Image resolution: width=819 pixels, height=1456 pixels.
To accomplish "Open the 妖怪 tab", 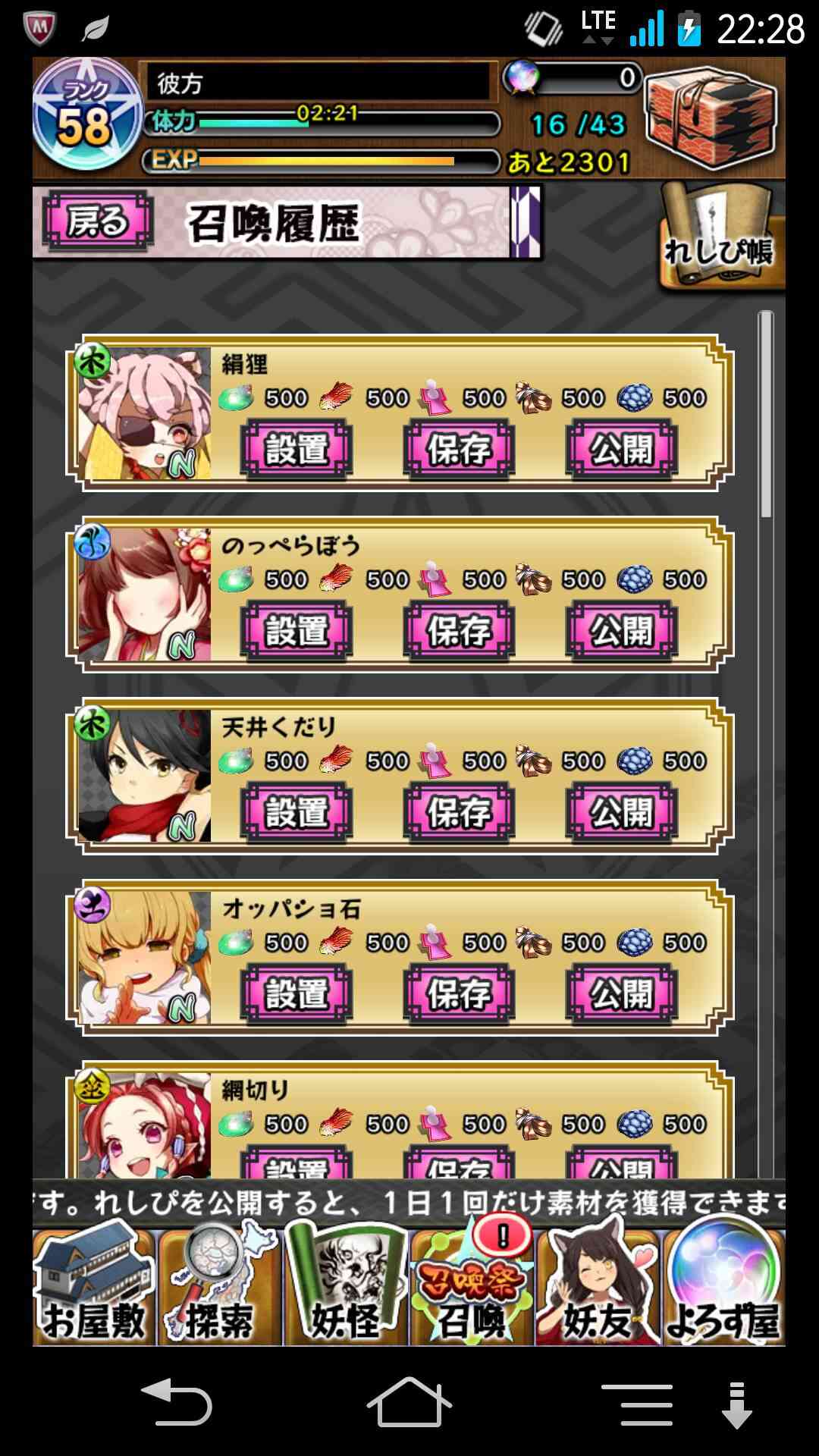I will (x=346, y=1288).
